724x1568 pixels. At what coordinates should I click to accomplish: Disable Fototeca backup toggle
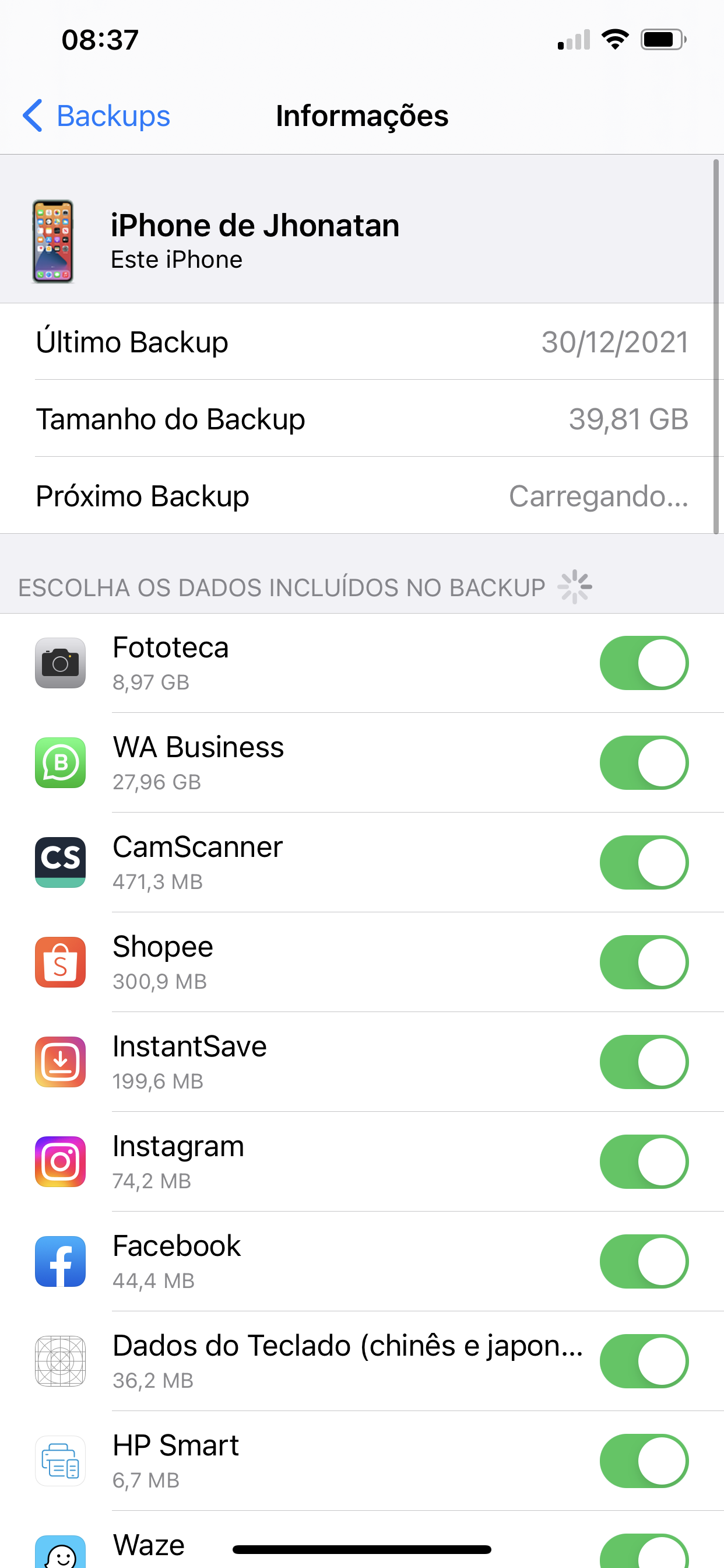[x=644, y=663]
